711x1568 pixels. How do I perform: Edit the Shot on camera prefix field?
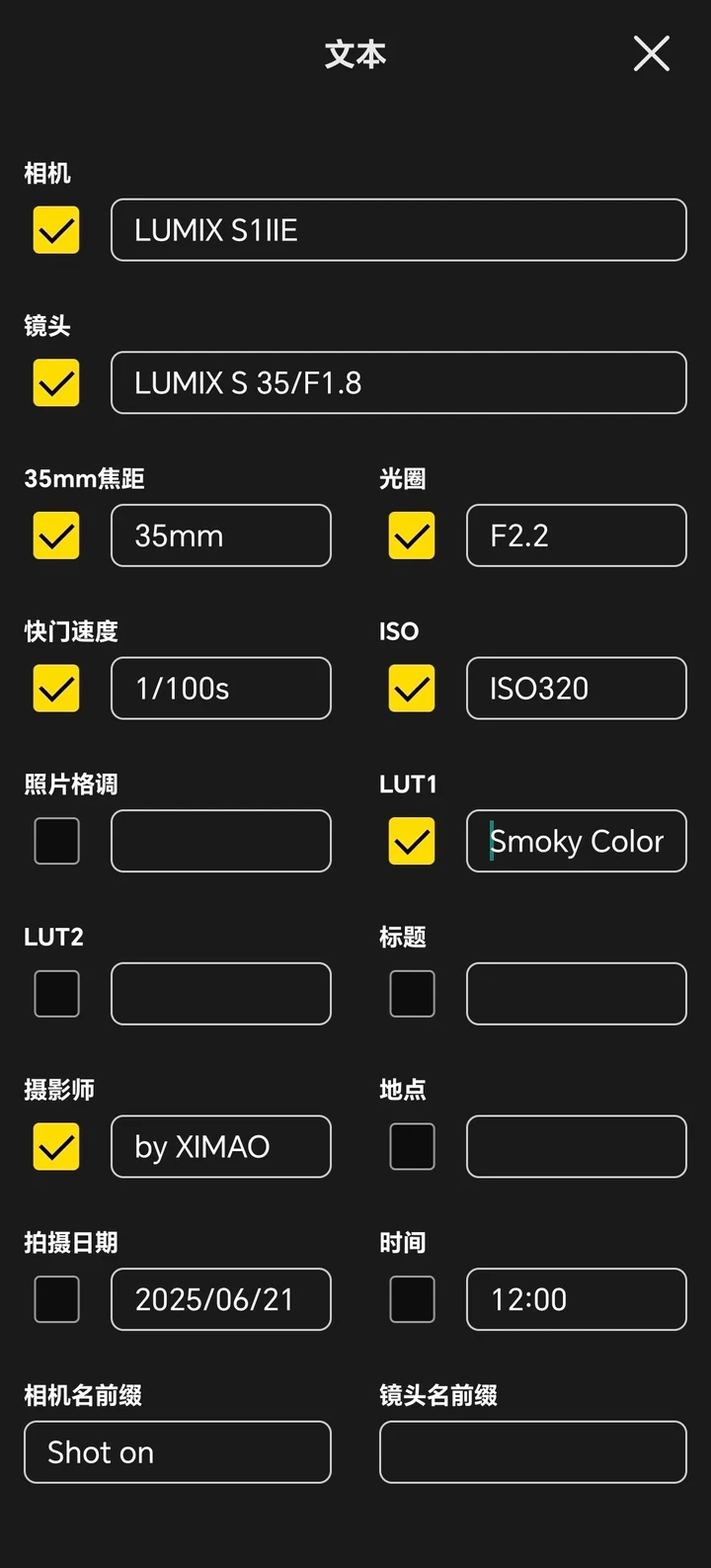pyautogui.click(x=177, y=1451)
